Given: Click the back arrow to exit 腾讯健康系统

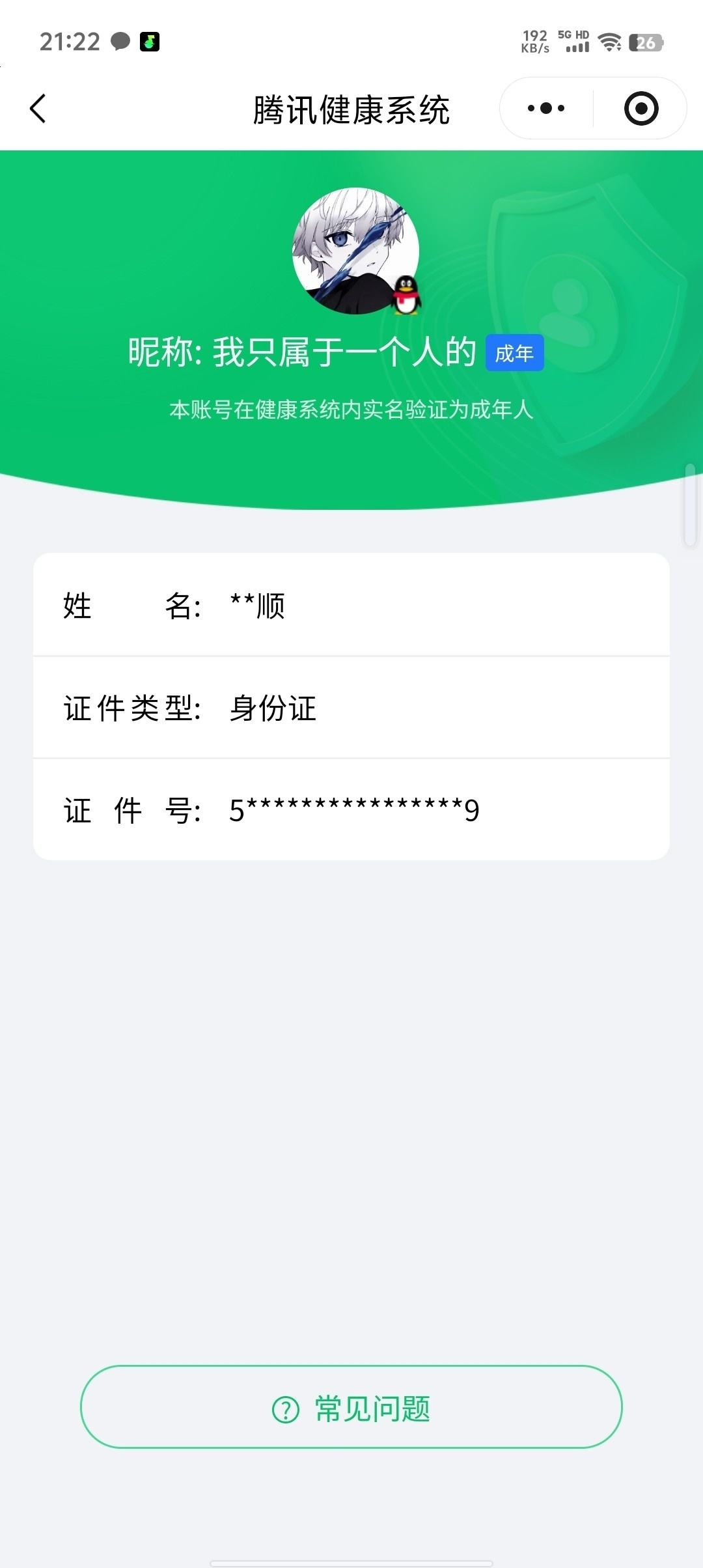Looking at the screenshot, I should (37, 108).
